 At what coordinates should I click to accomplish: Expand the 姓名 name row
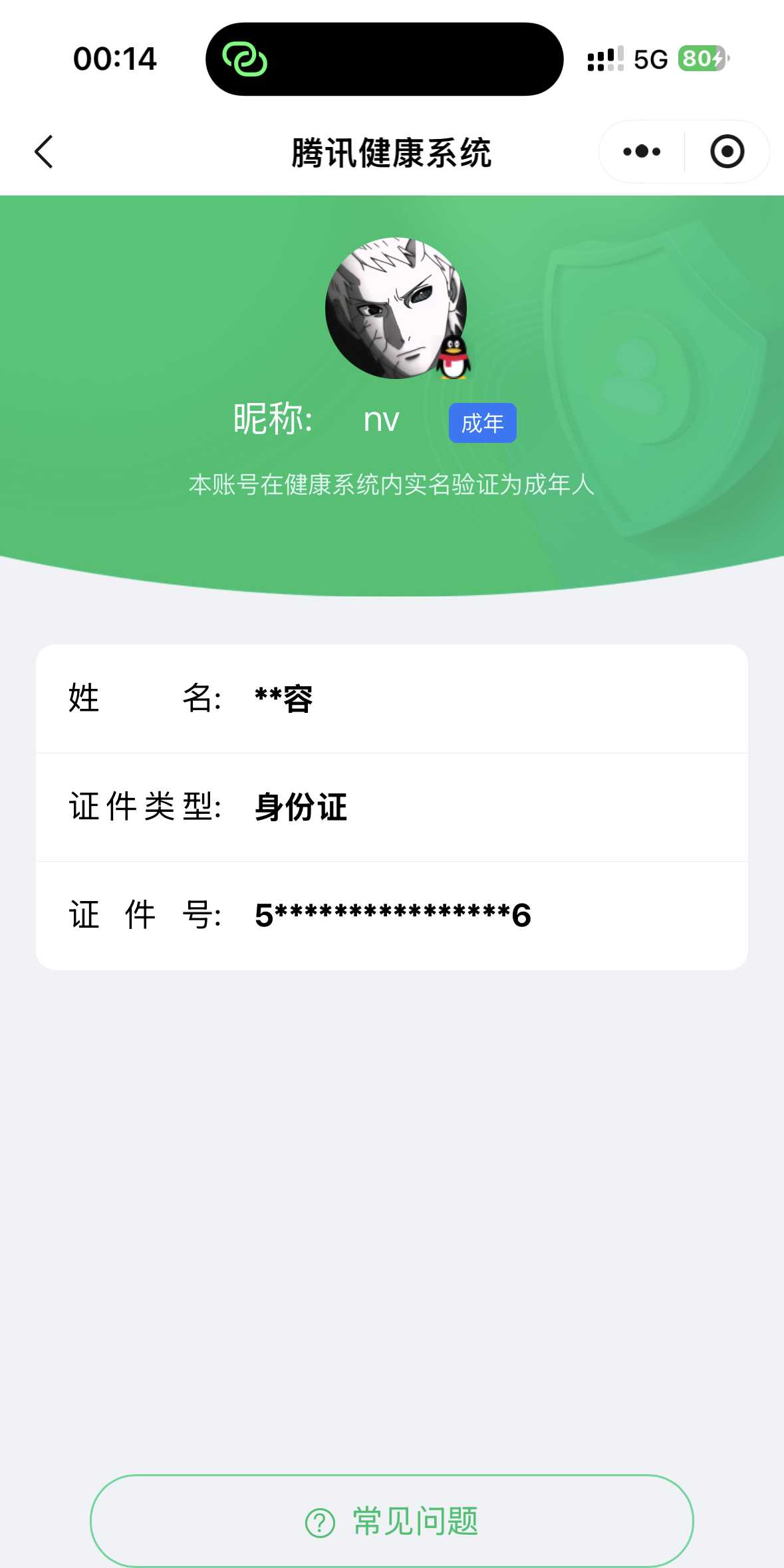[392, 699]
